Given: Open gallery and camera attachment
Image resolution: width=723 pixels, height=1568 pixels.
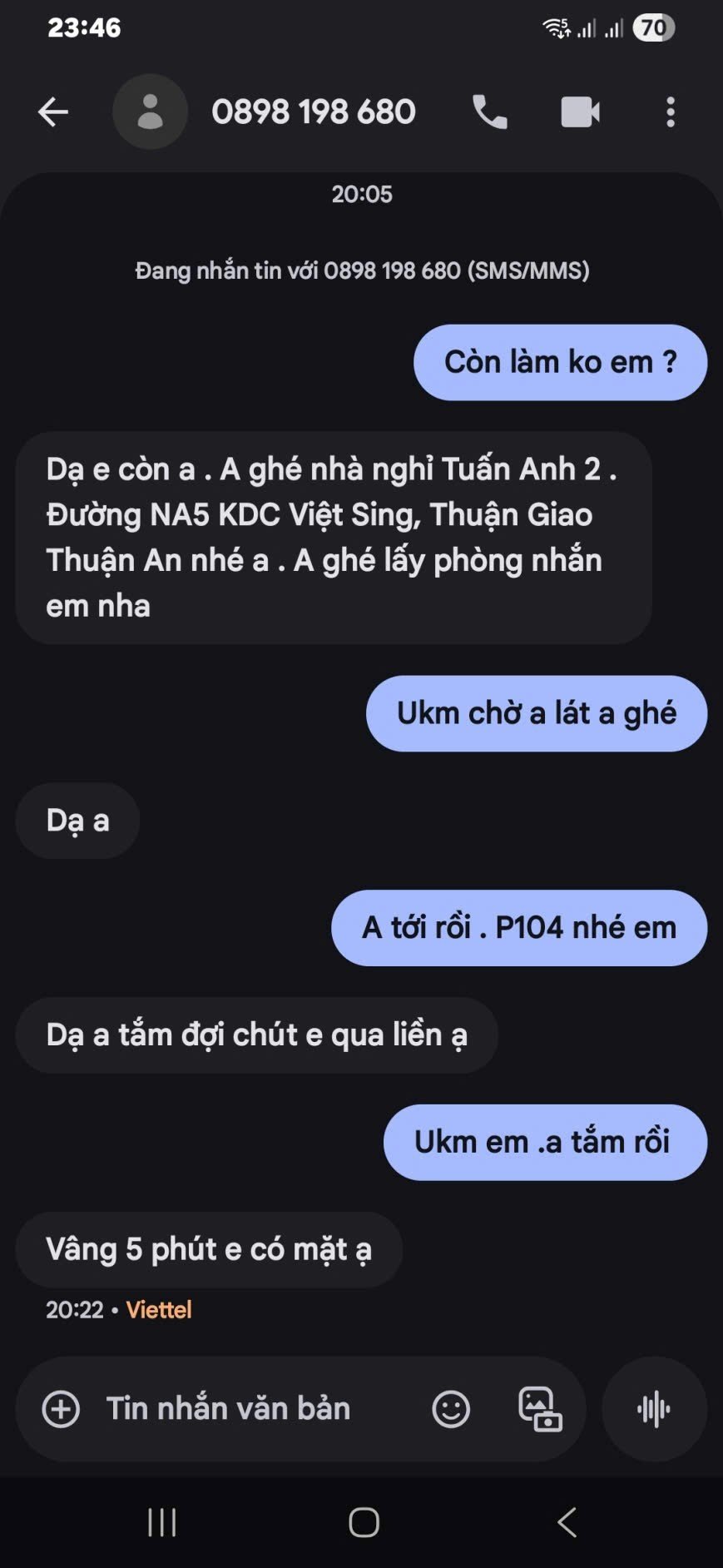Looking at the screenshot, I should [541, 1409].
